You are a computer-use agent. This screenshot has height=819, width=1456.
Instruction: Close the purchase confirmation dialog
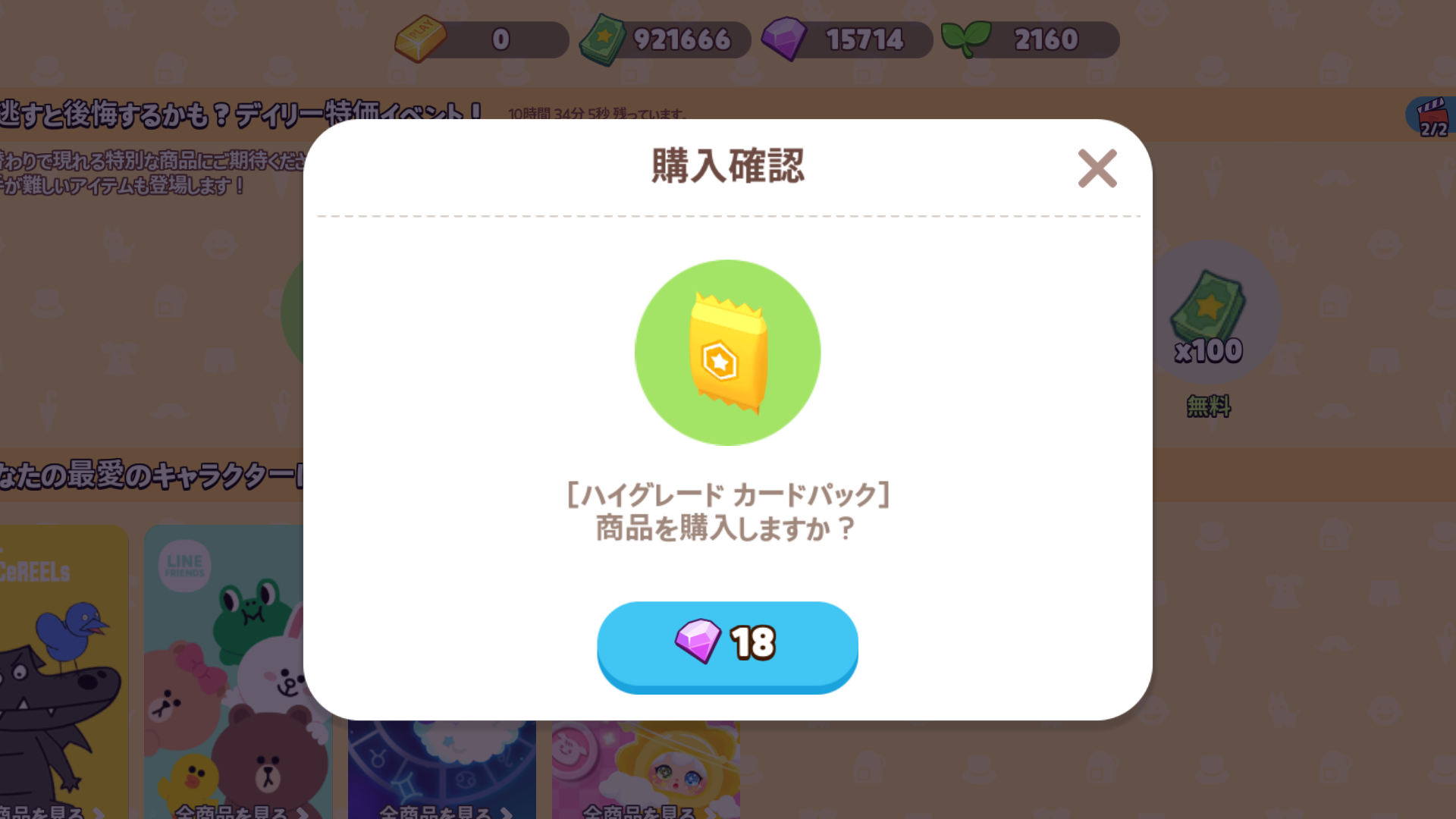point(1097,168)
